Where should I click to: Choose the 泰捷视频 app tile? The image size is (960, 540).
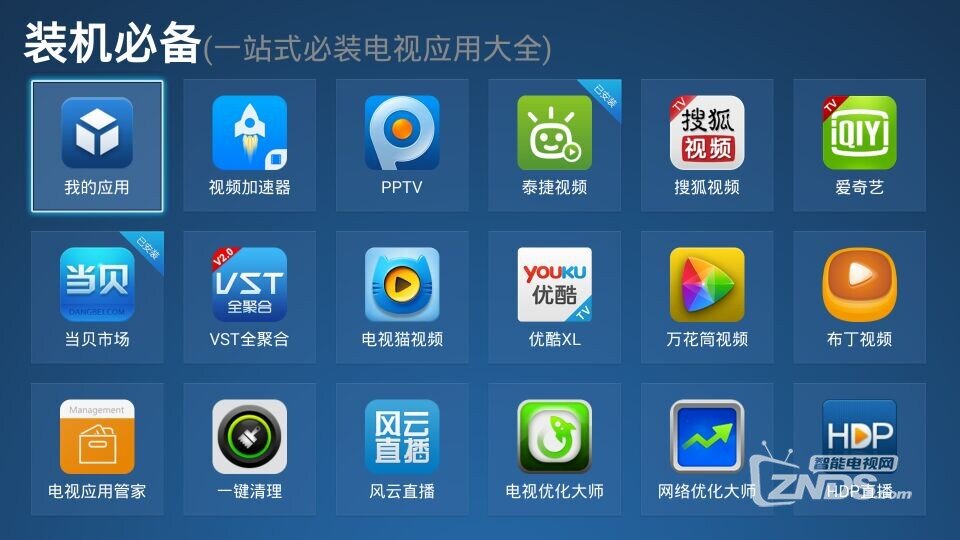554,146
